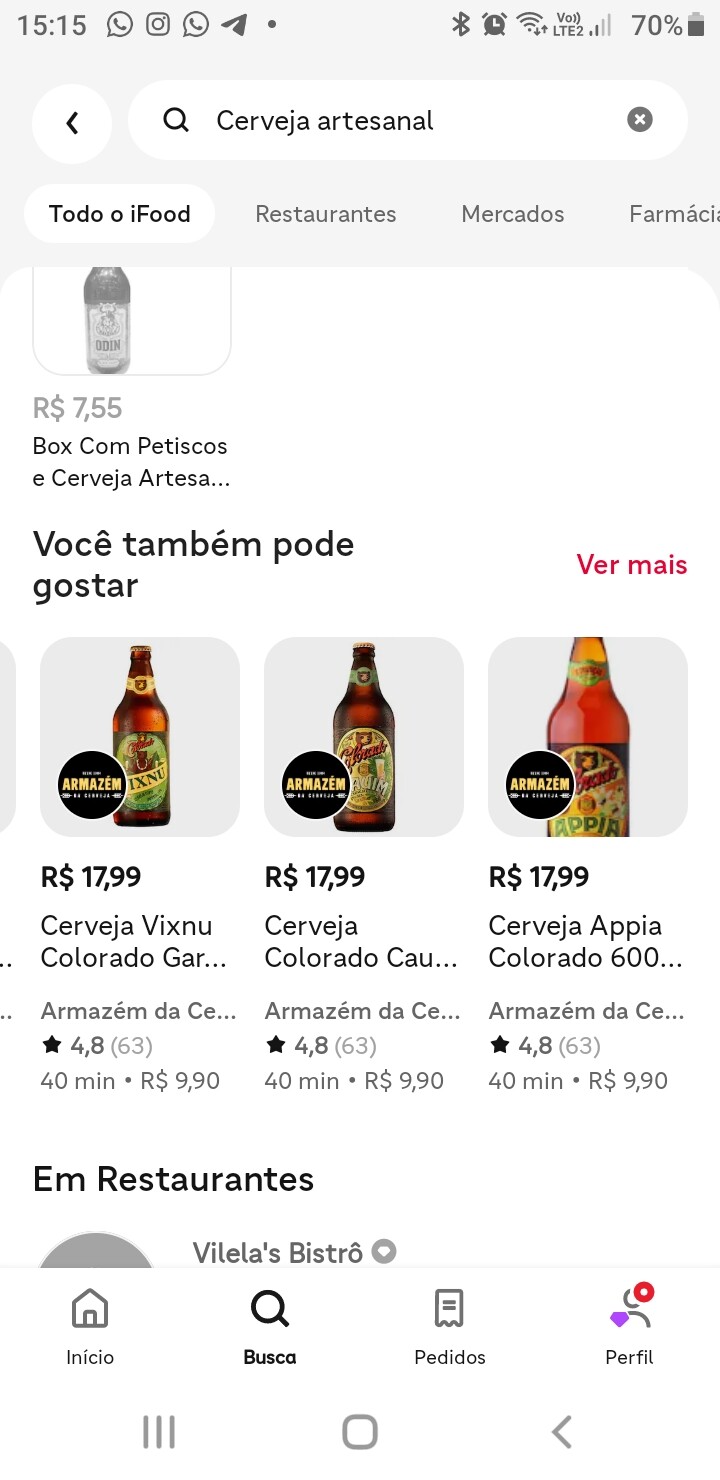
Task: Open the Pedidos tab
Action: 450,1326
